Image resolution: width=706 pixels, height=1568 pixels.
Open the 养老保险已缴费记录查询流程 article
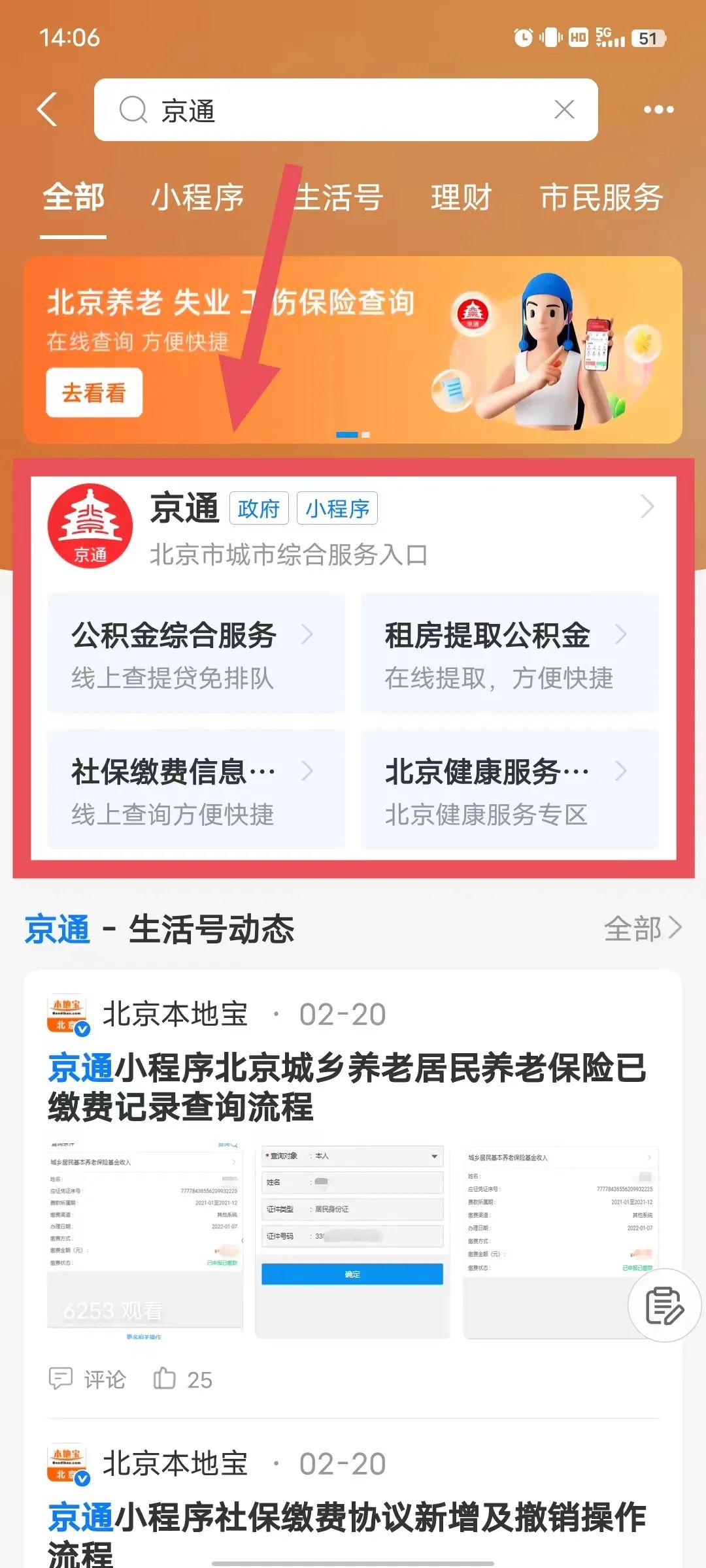346,1087
